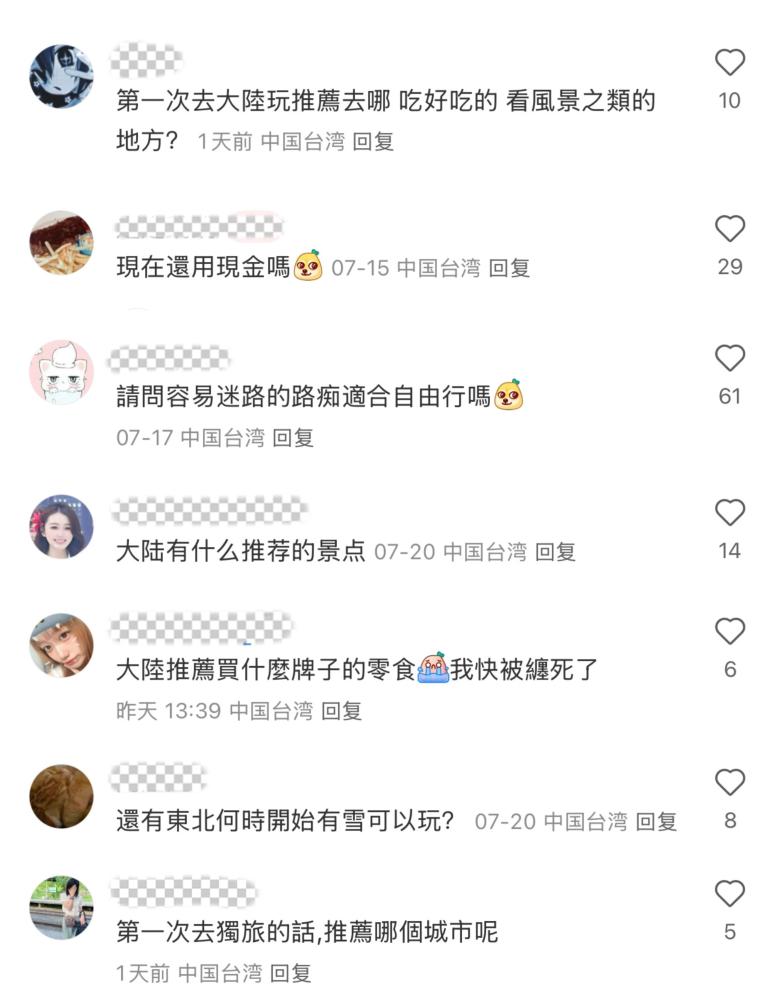Like the comment about 路痴適合自由行
Screen dimensions: 777x1006
(x=730, y=358)
